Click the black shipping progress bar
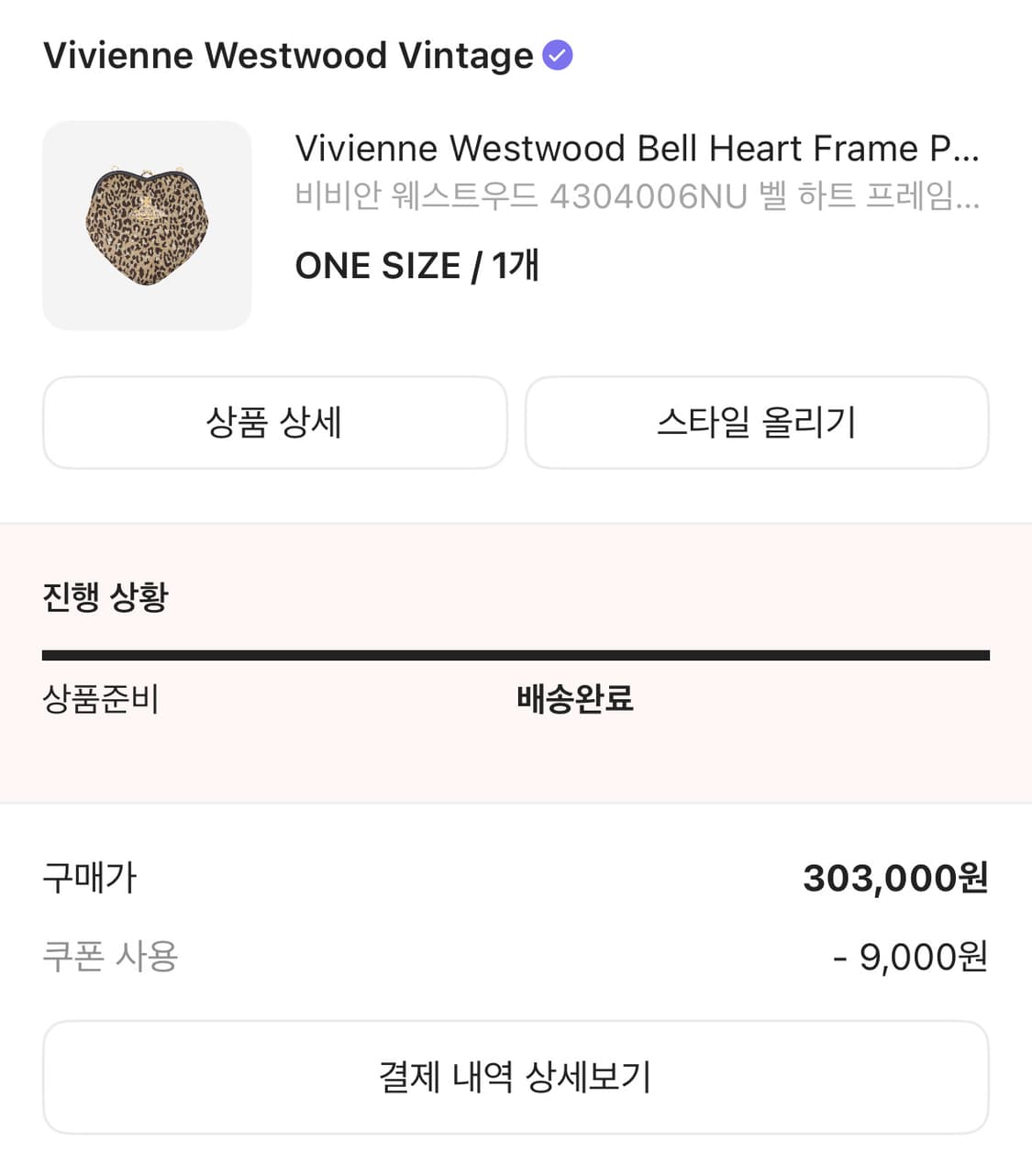 (x=516, y=654)
